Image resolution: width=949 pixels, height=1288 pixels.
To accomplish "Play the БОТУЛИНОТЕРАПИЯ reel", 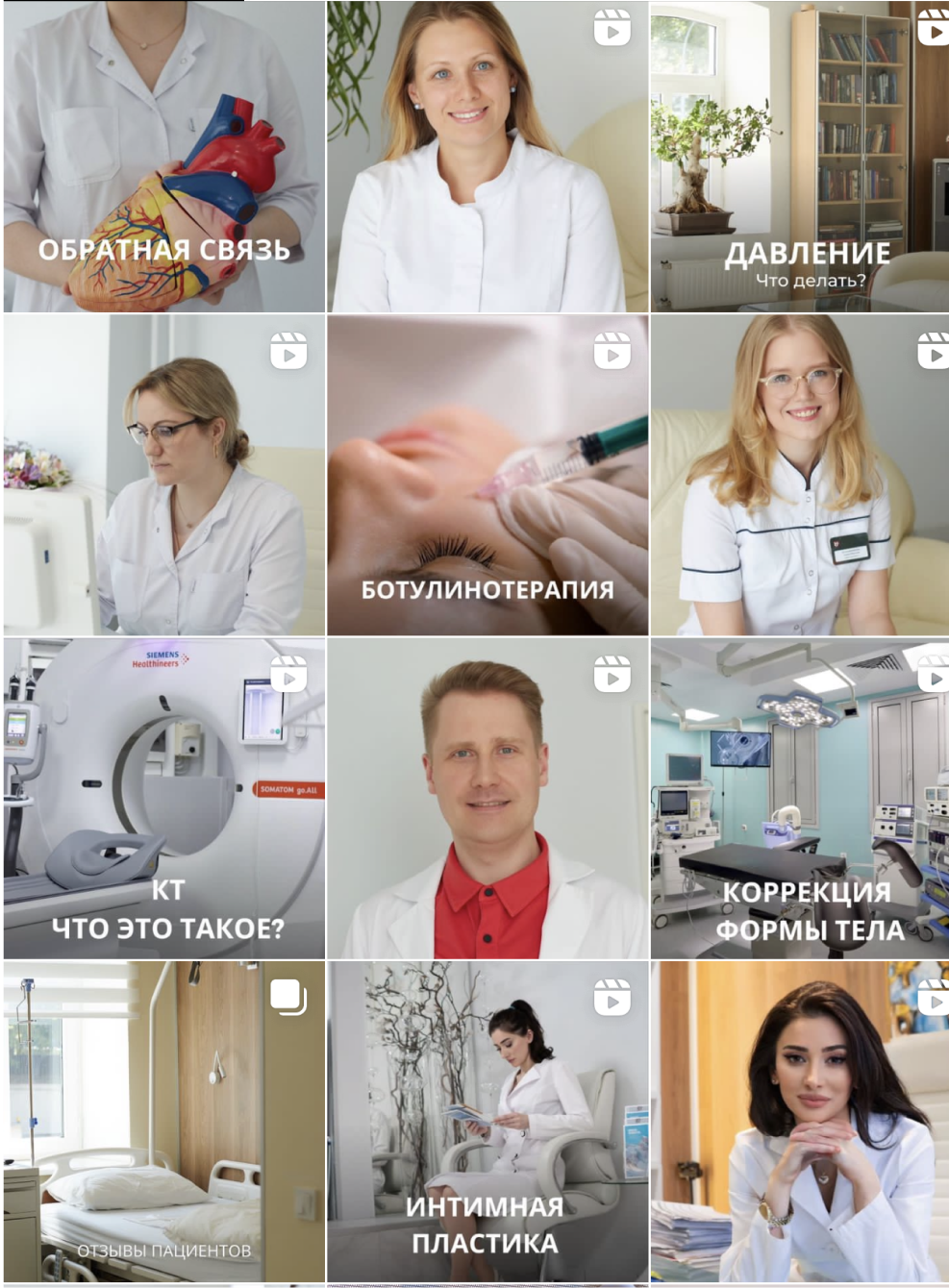I will [x=487, y=476].
